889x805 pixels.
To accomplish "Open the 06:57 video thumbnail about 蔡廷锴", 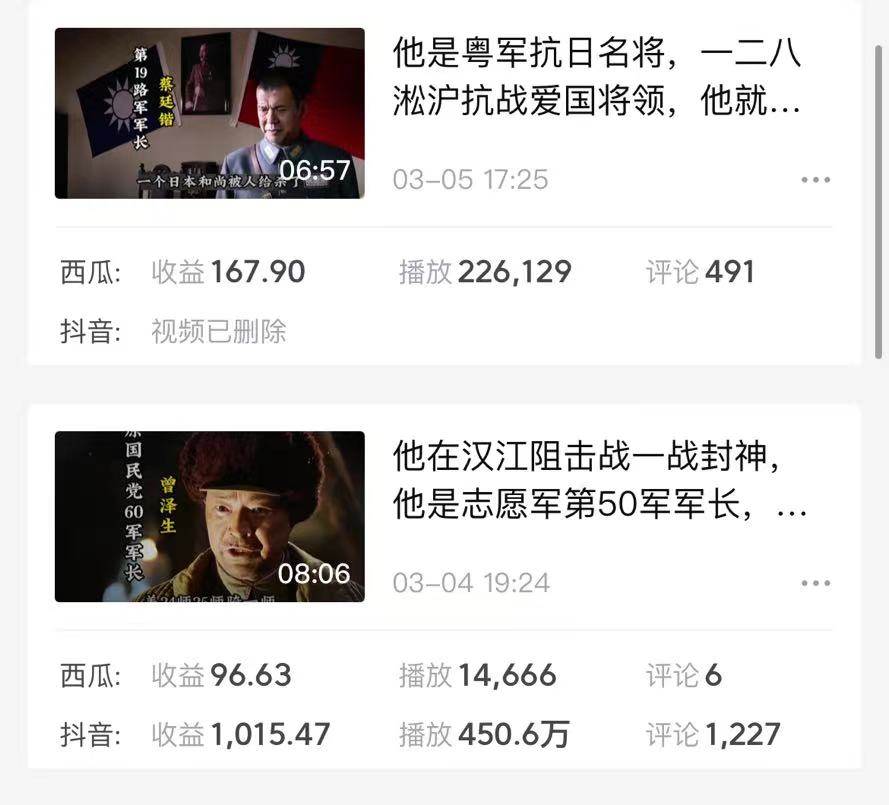I will click(x=209, y=113).
